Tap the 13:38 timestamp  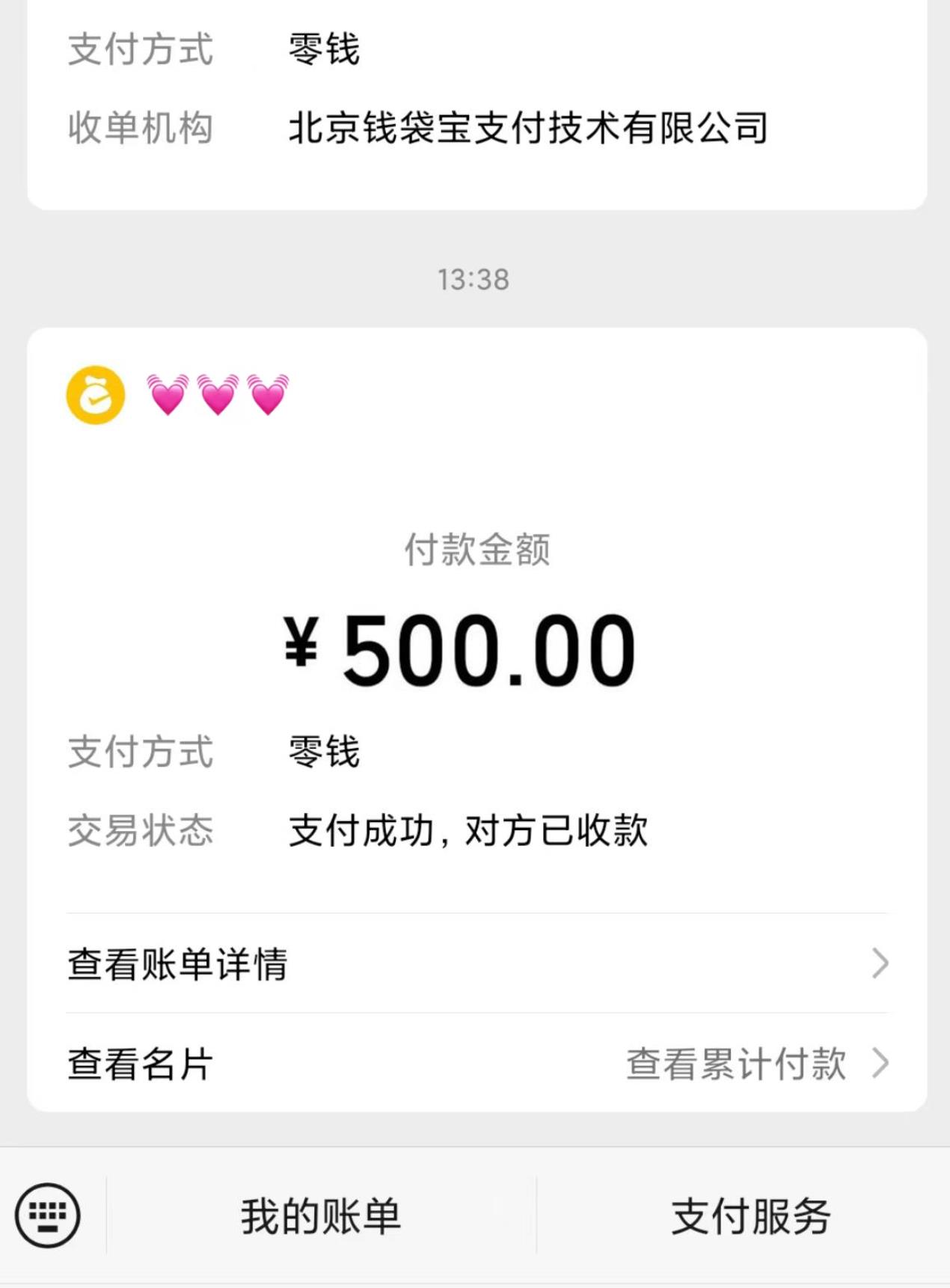coord(474,279)
